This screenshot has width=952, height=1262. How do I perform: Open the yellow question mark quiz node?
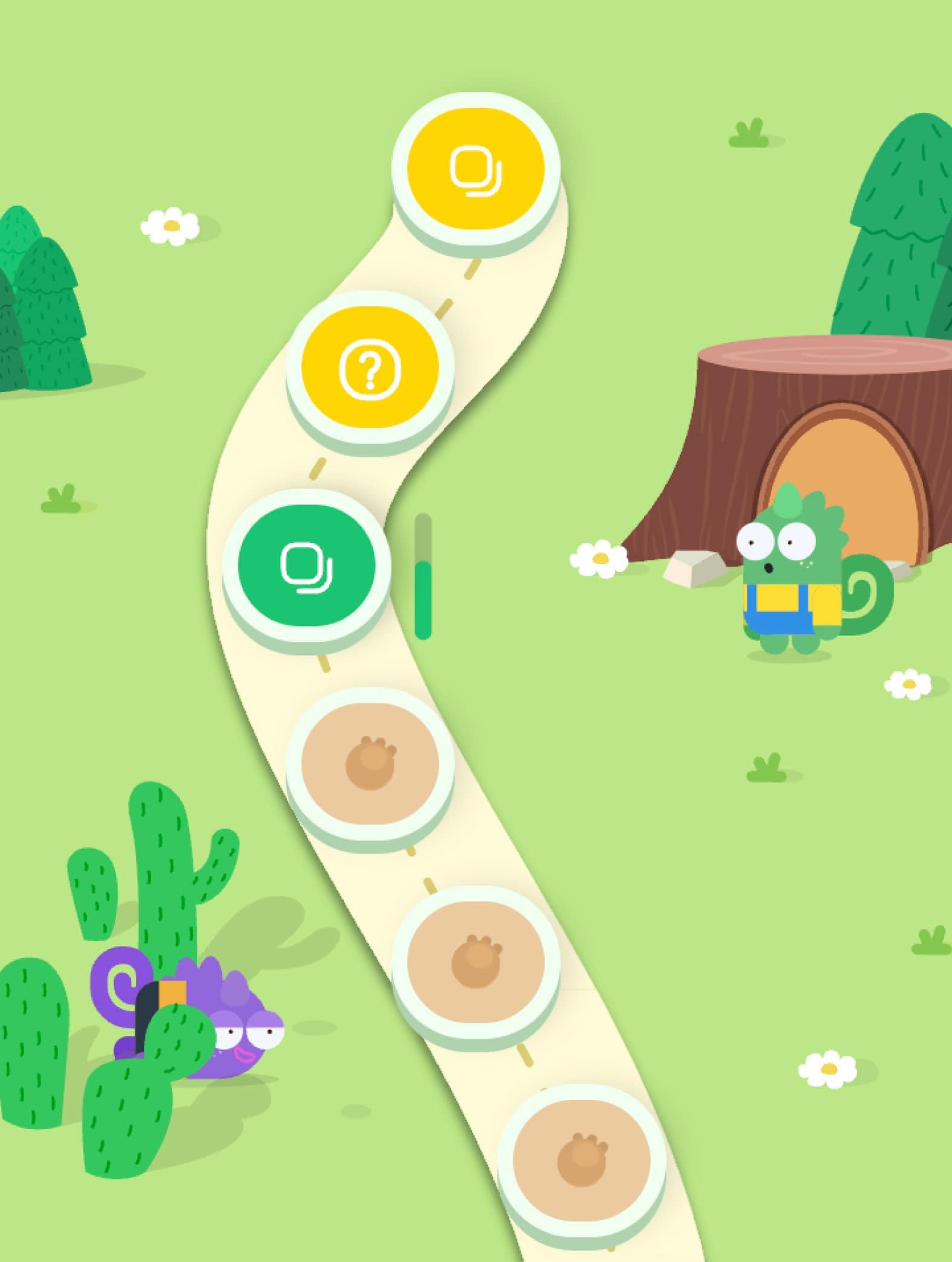click(370, 369)
